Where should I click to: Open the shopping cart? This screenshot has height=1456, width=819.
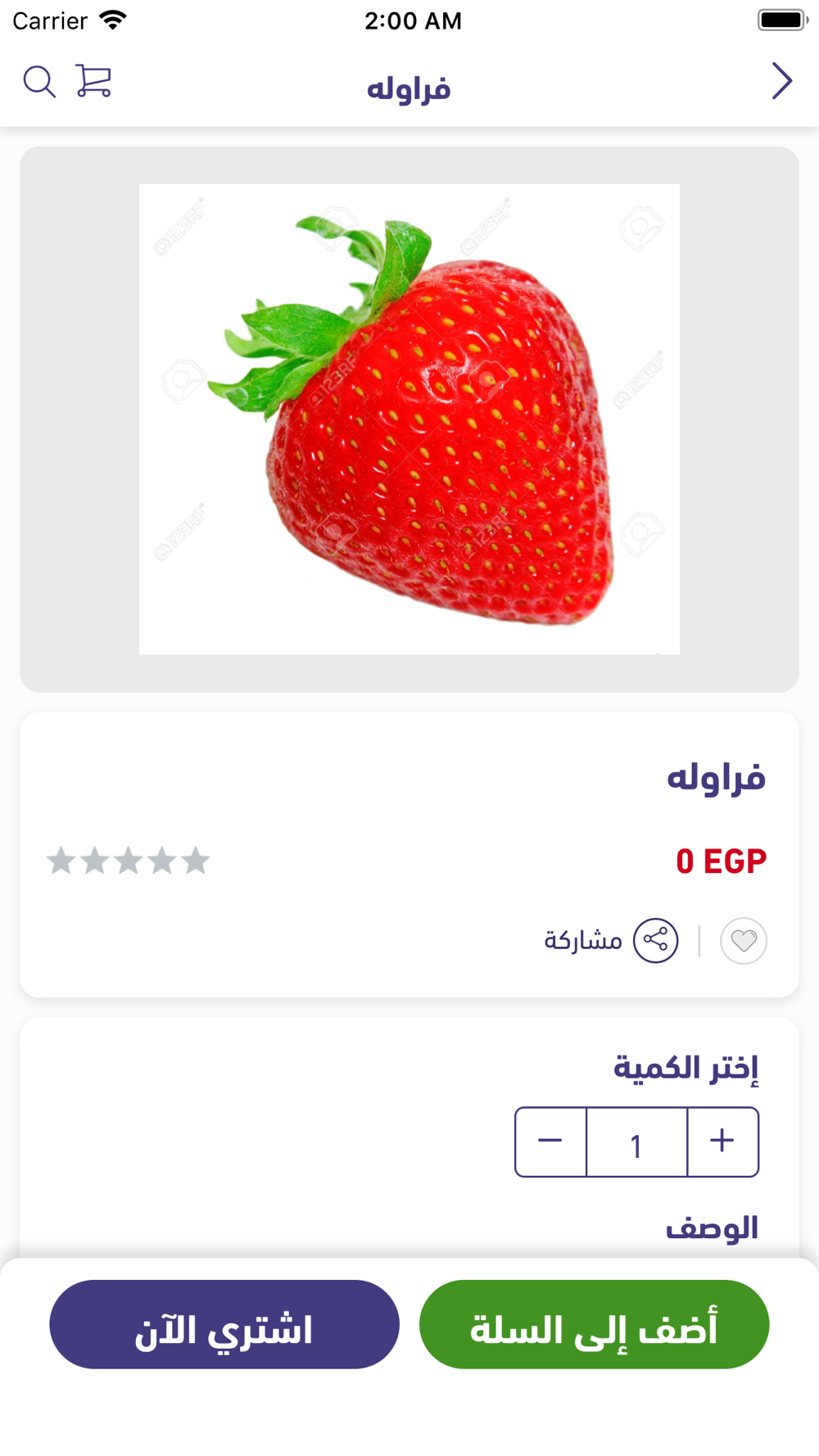93,81
